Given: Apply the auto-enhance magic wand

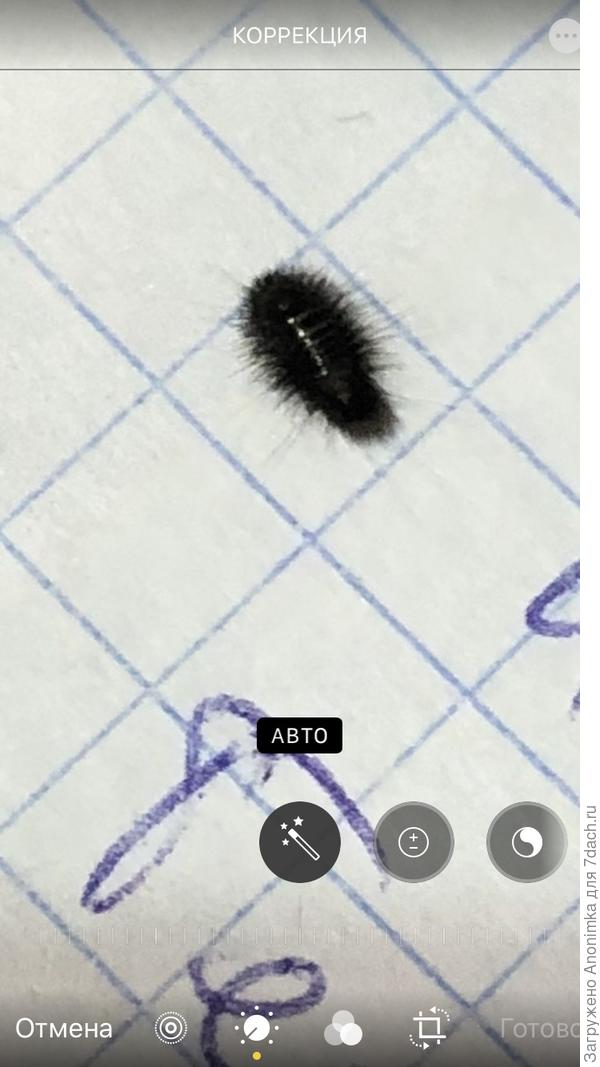Looking at the screenshot, I should pos(300,842).
